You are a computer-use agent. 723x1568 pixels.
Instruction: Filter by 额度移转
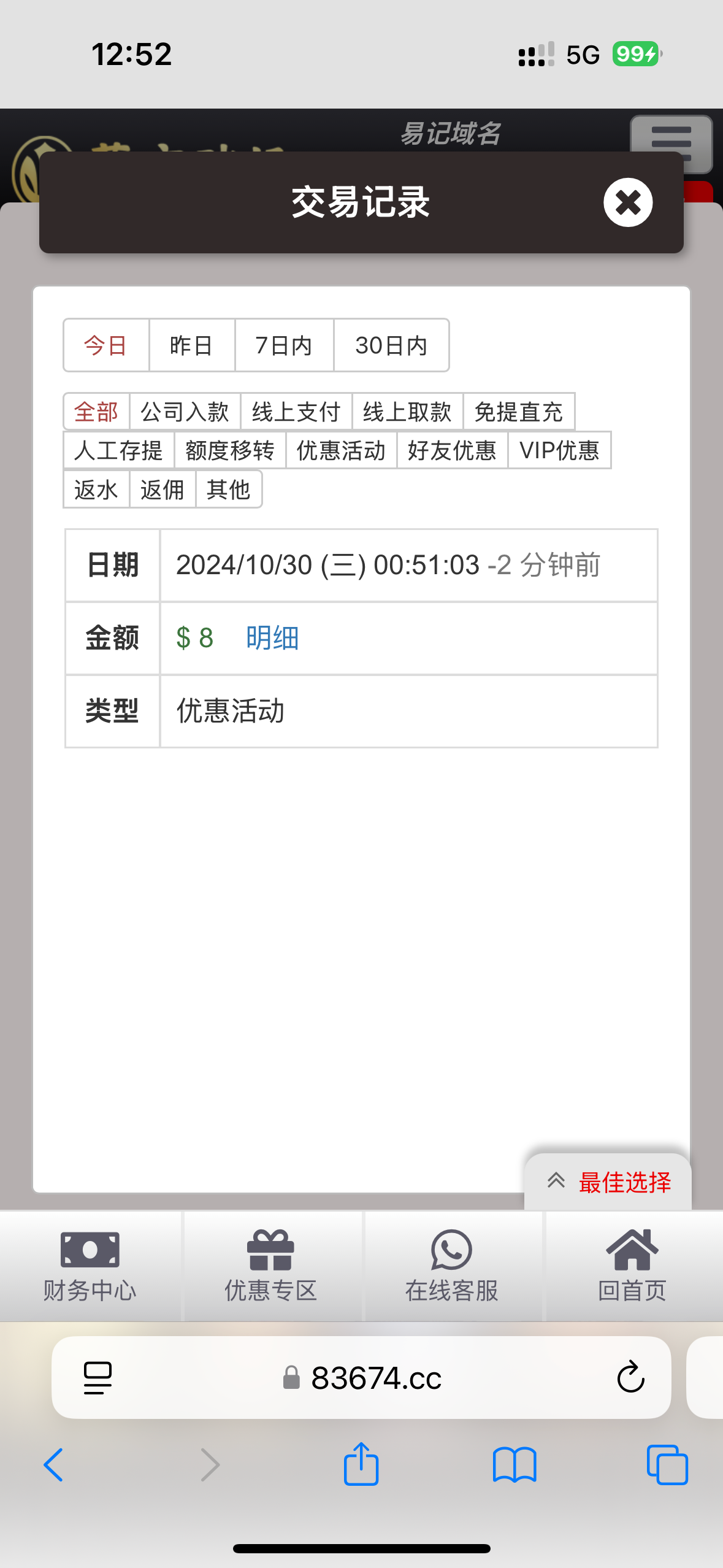230,450
